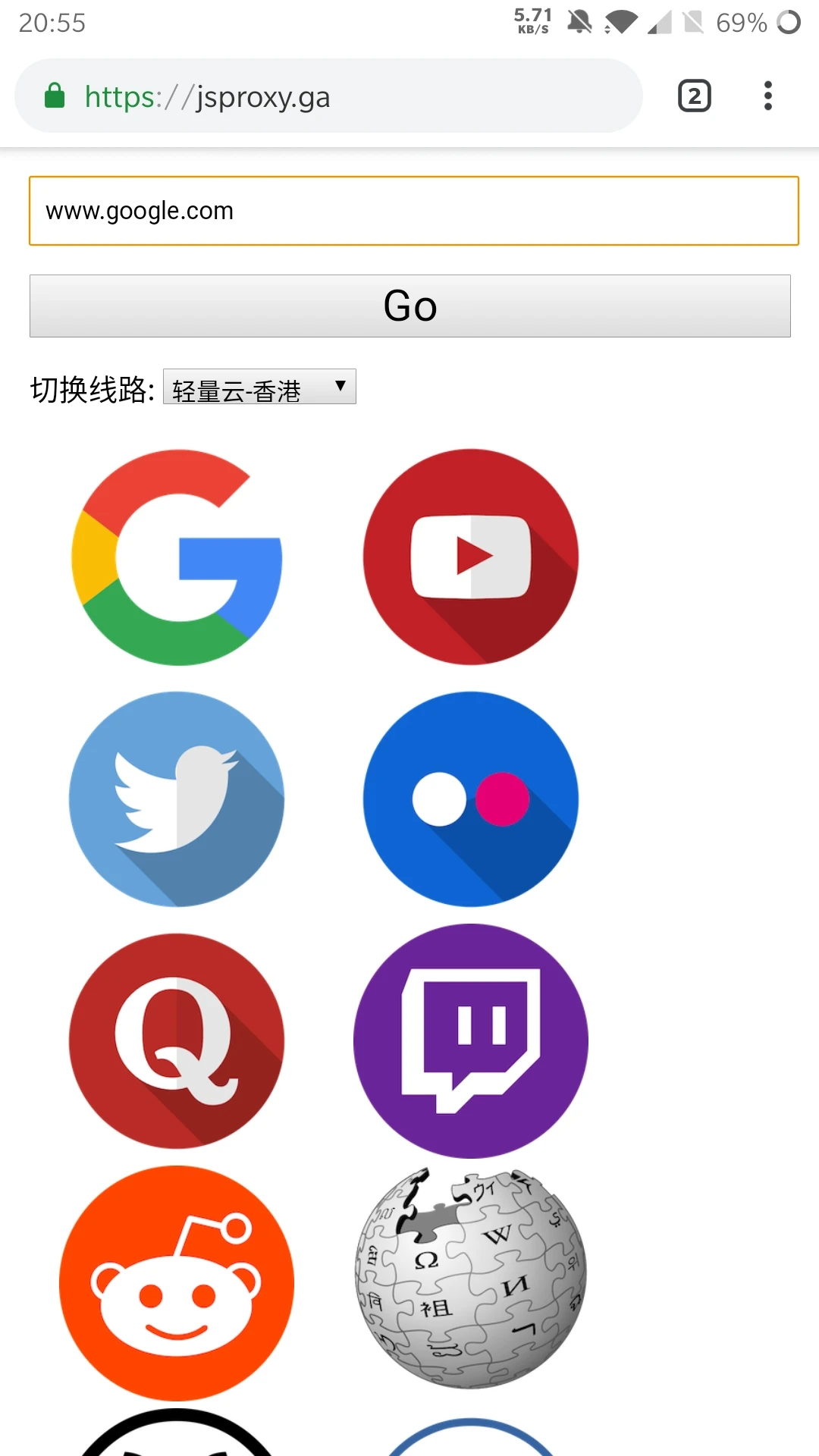Screen dimensions: 819x1456
Task: Select the Reddit shortcut icon
Action: point(177,1283)
